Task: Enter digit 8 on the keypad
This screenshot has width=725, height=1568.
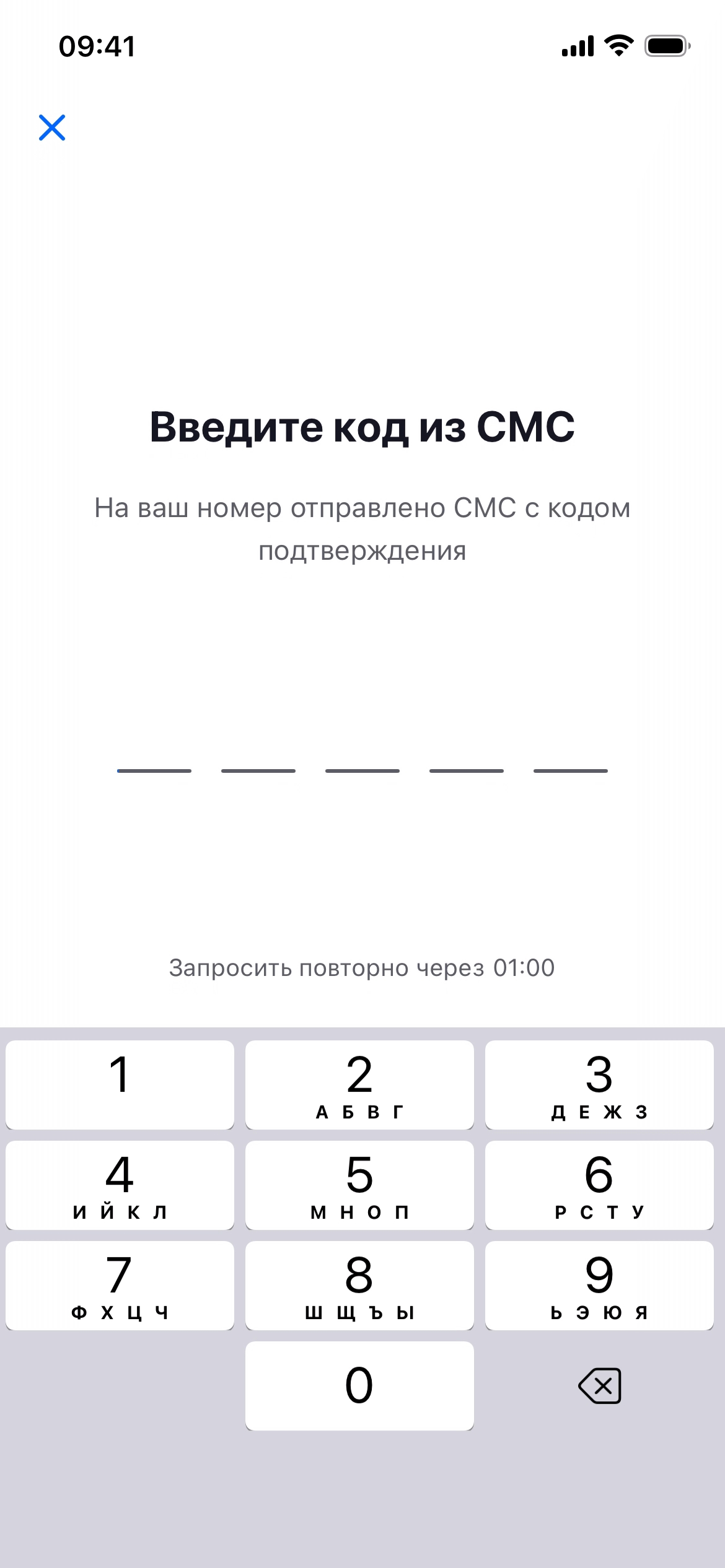Action: (x=359, y=1285)
